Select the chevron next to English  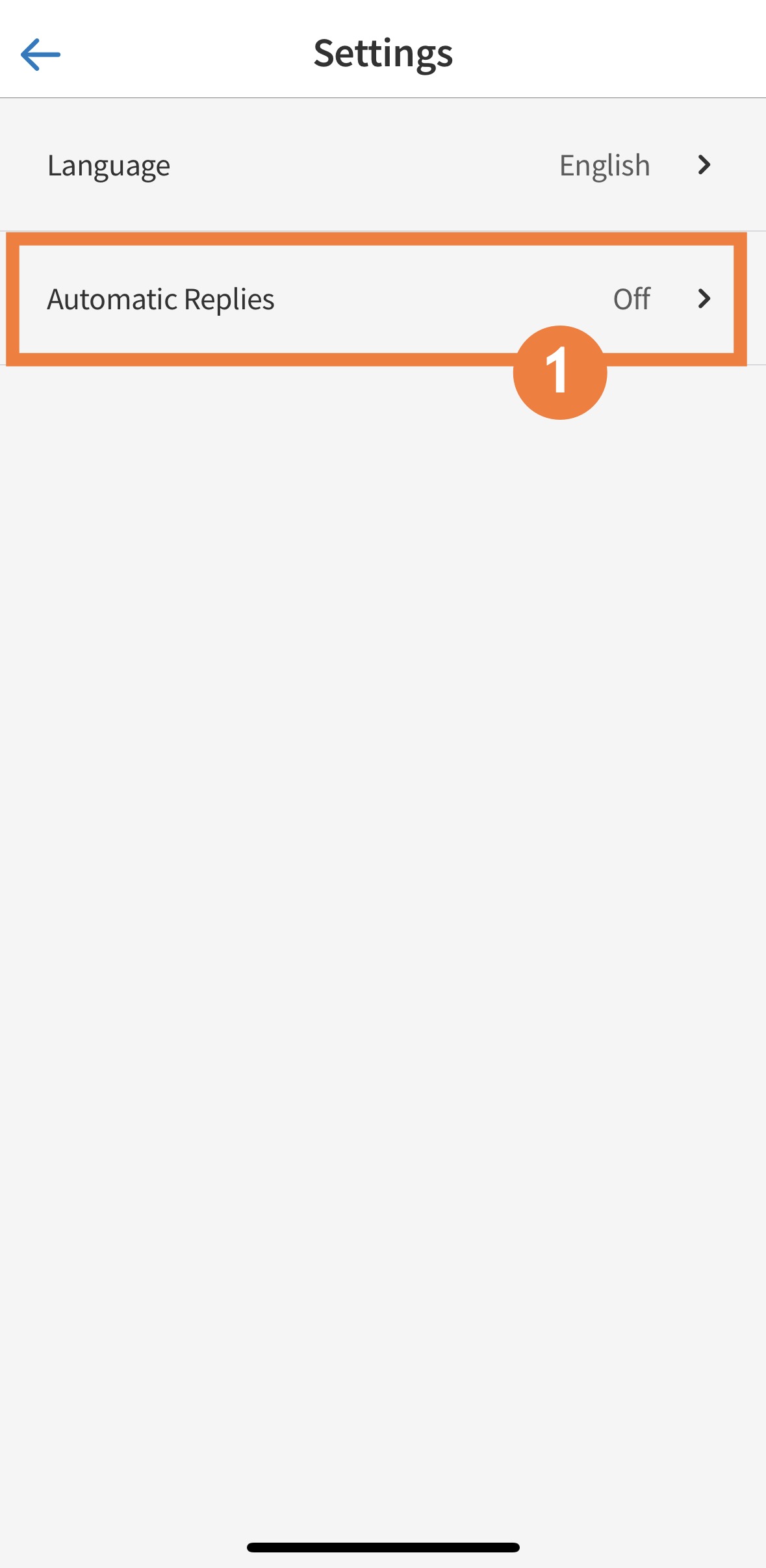point(706,165)
